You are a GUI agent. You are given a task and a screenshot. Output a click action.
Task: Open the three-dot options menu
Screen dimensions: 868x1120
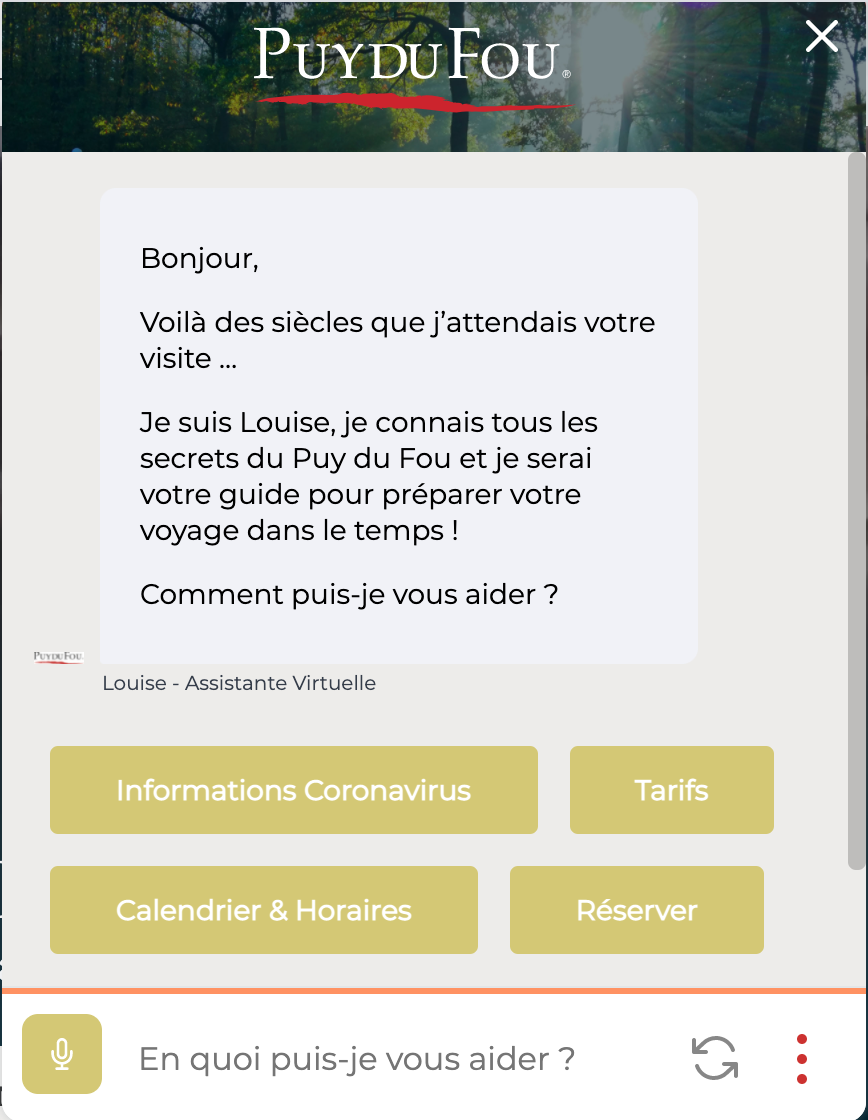coord(802,1058)
